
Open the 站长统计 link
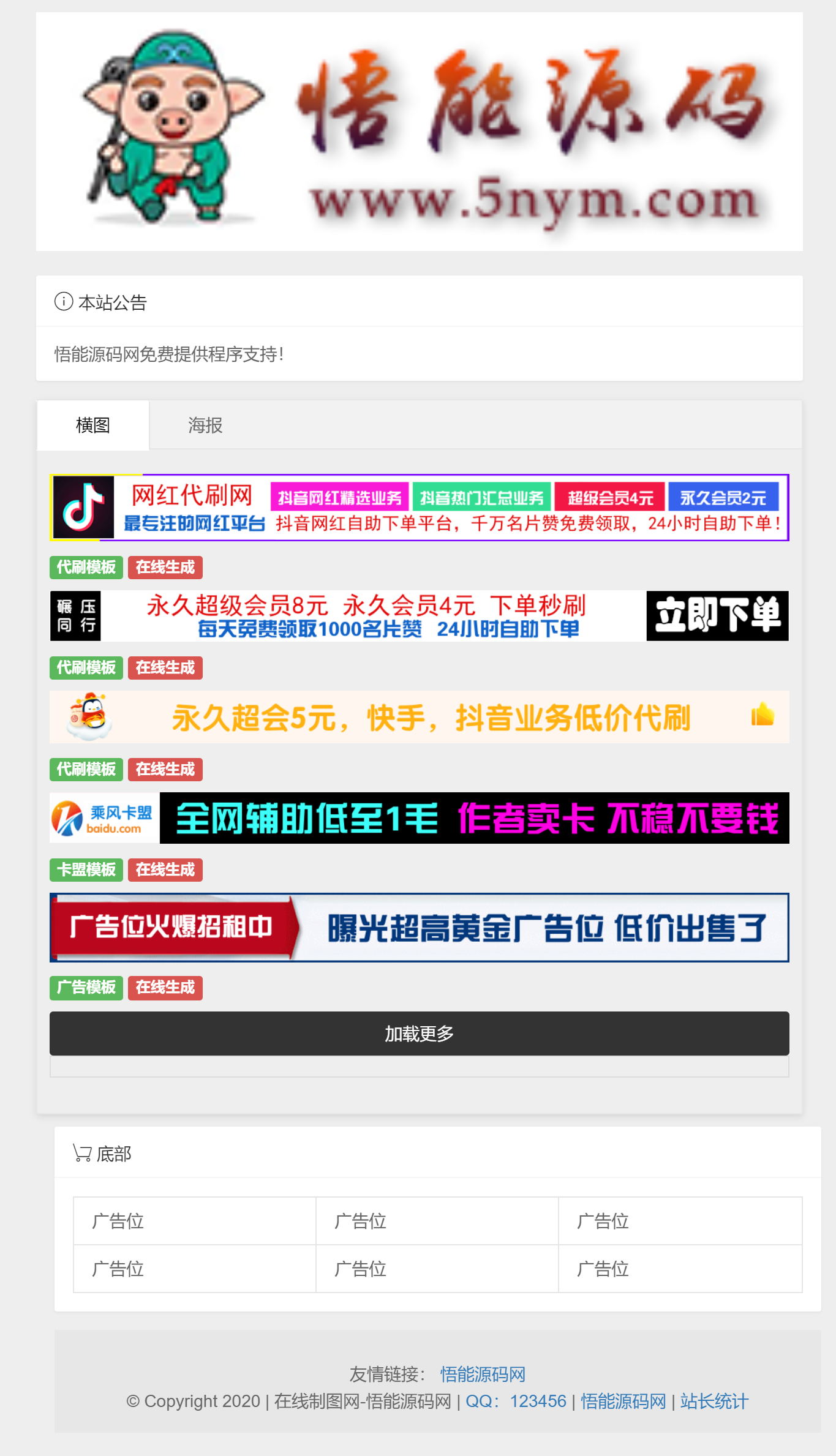coord(715,1402)
